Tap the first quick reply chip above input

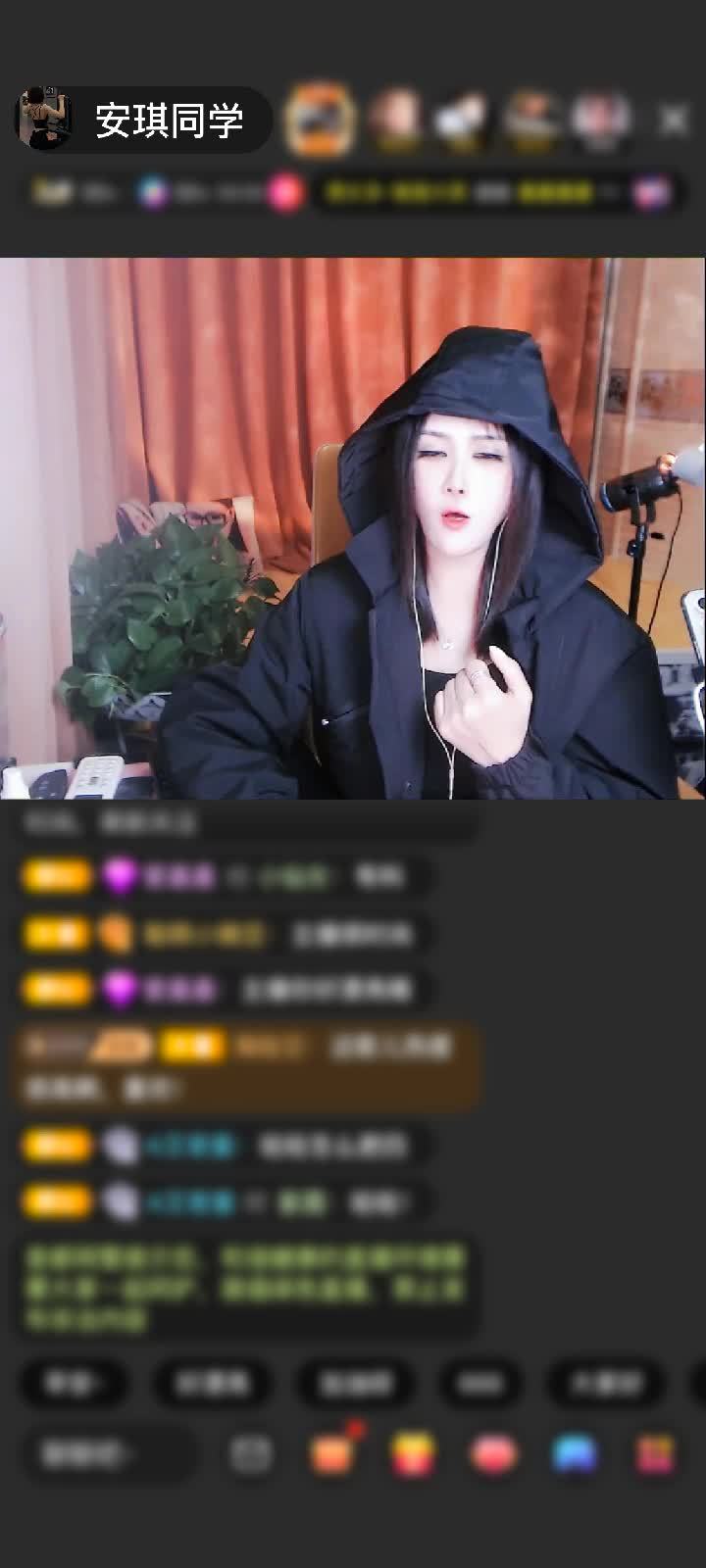pos(74,1383)
